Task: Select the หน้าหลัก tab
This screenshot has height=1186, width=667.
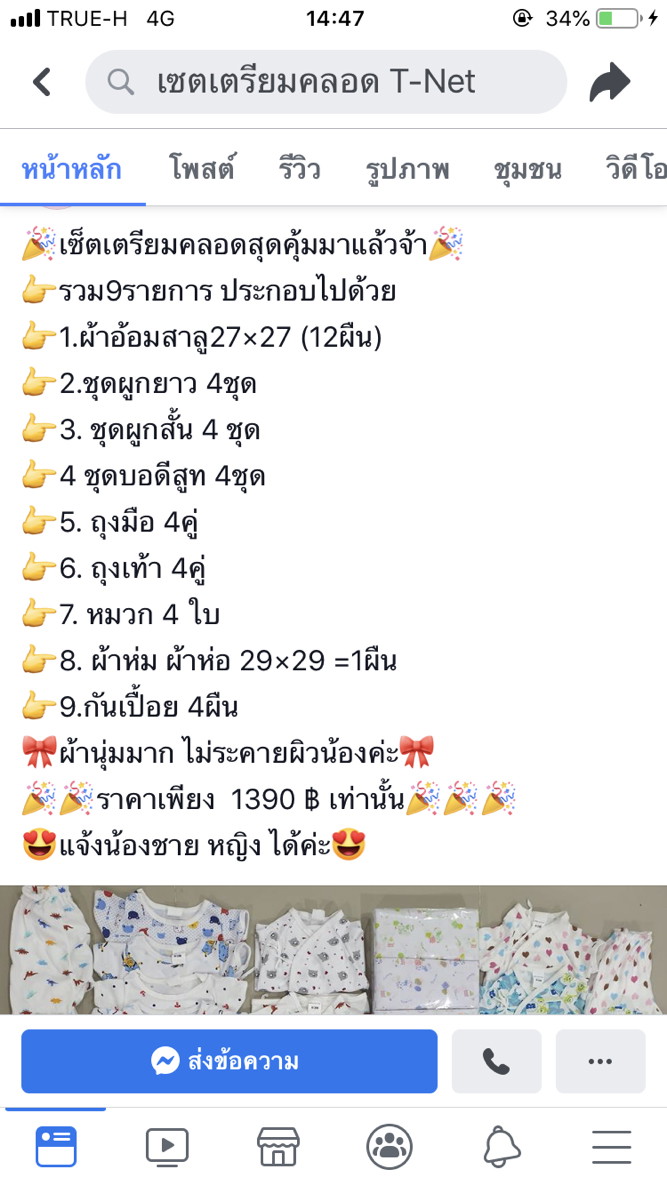Action: click(x=71, y=169)
